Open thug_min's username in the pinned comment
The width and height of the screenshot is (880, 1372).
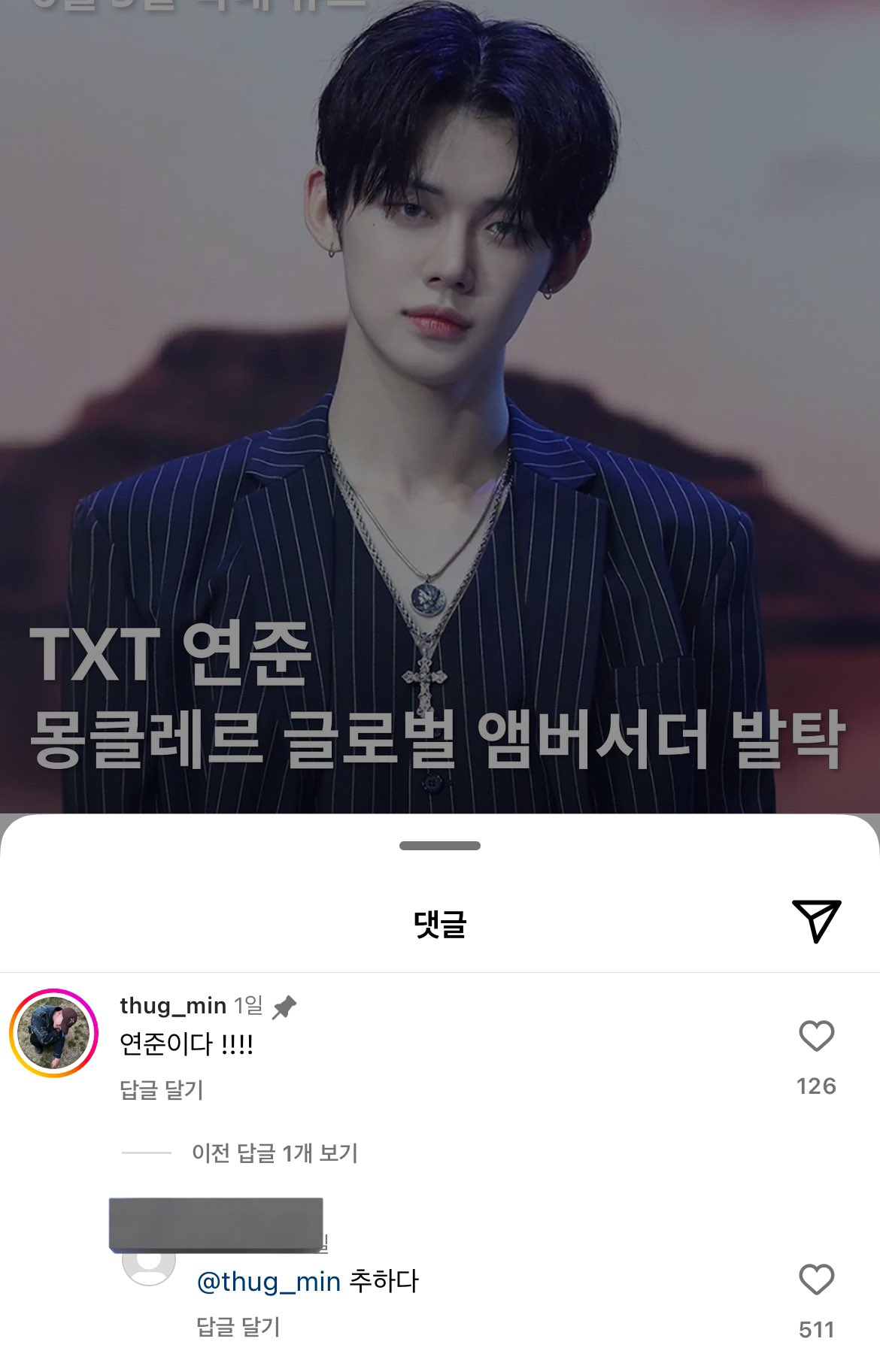click(173, 1006)
